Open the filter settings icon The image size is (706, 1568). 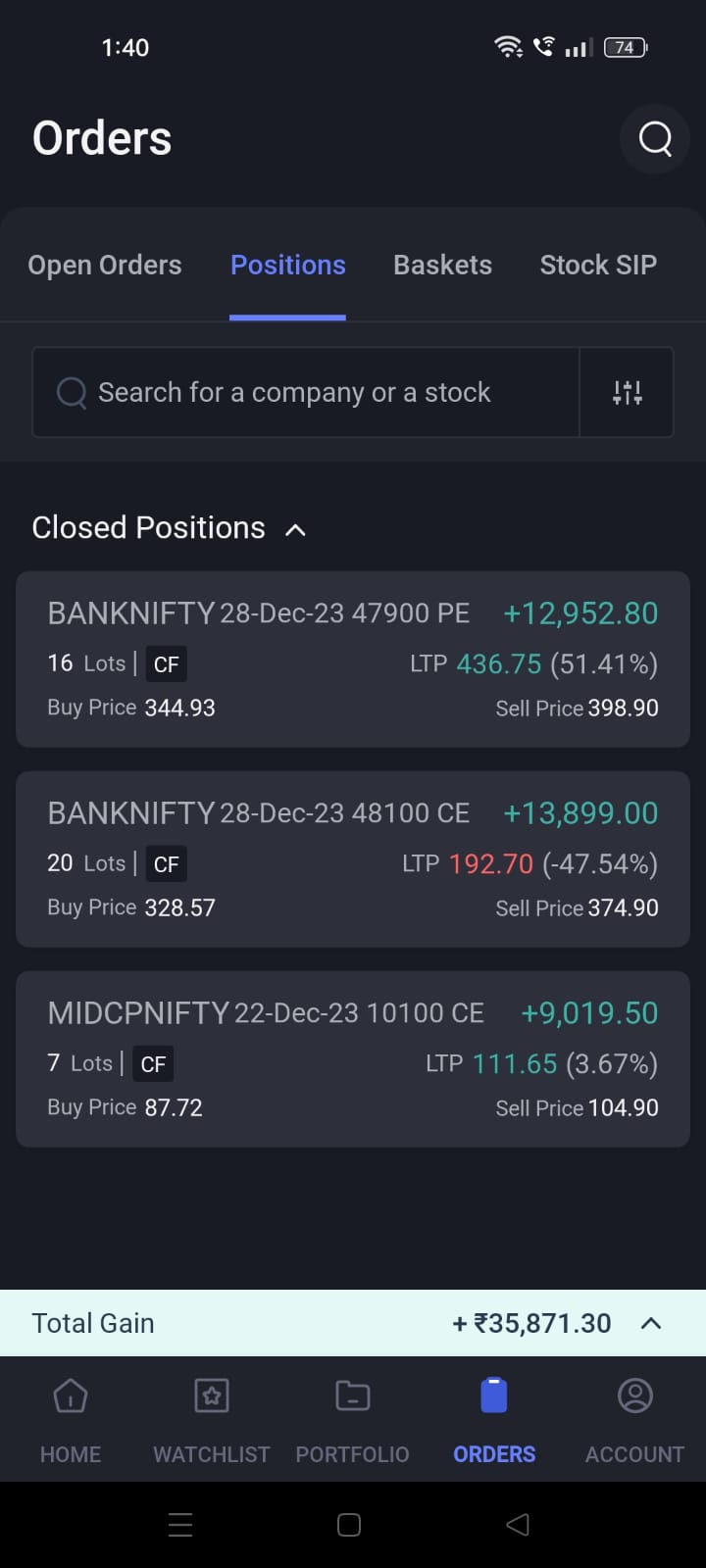click(x=627, y=392)
